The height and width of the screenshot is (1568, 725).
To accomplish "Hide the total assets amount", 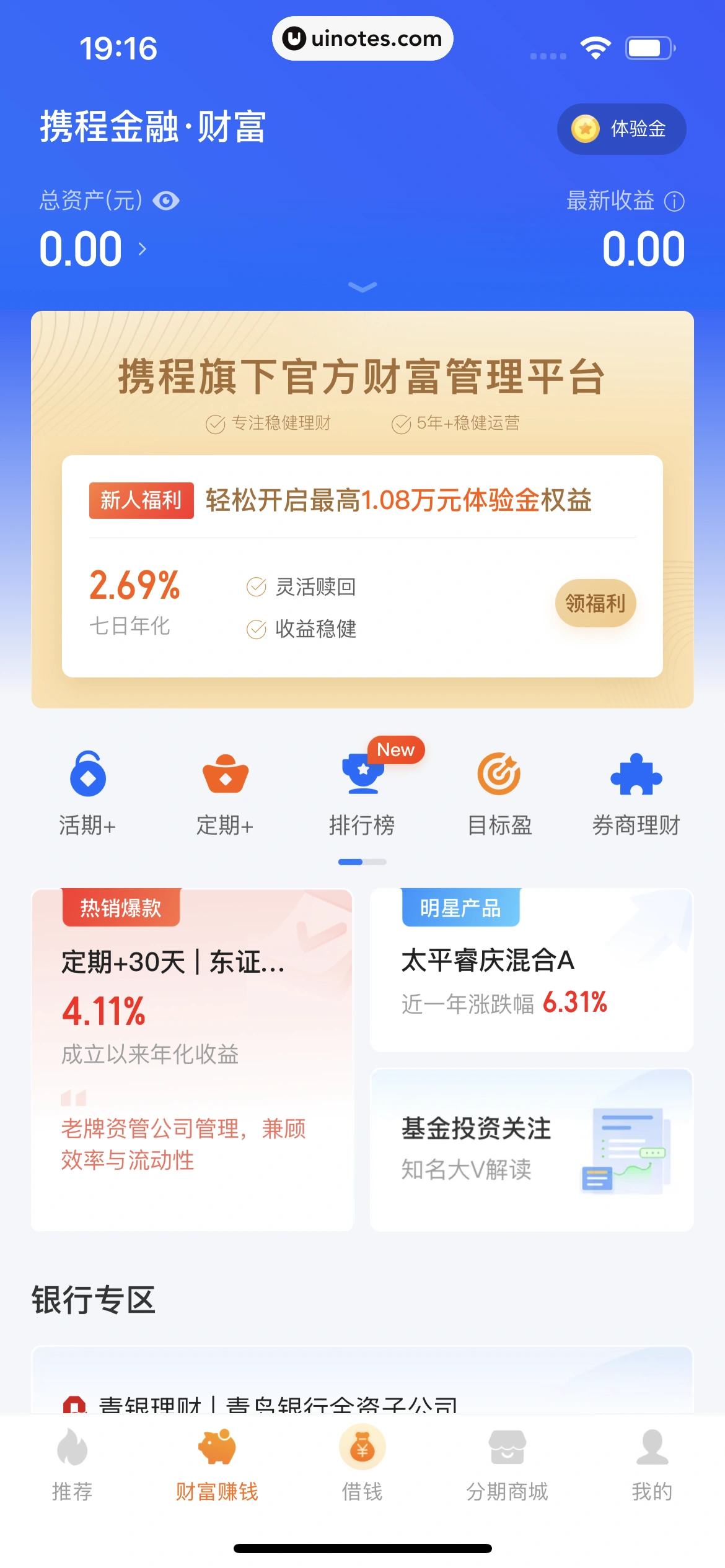I will tap(166, 201).
